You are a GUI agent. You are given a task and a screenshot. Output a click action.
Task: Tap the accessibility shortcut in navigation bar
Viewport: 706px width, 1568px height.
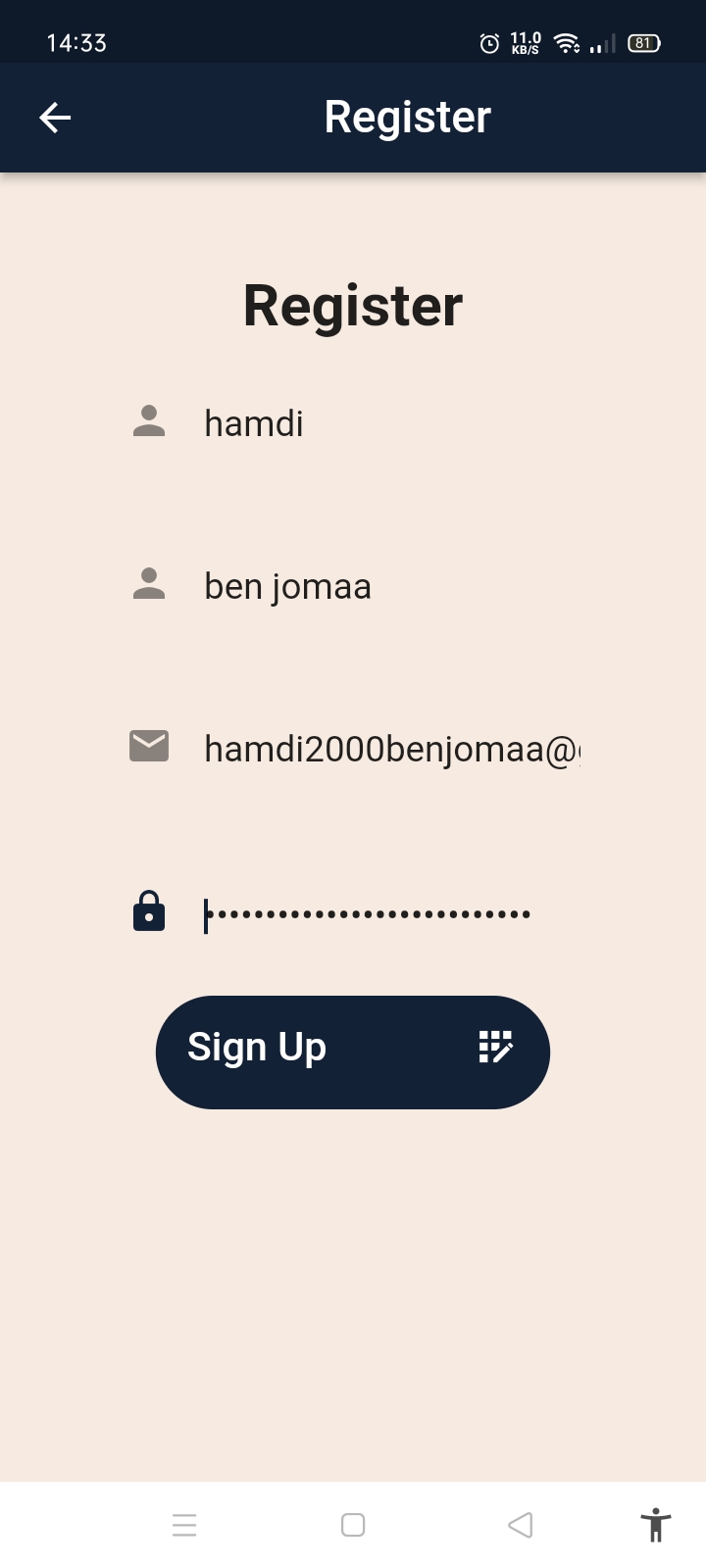pyautogui.click(x=655, y=1525)
